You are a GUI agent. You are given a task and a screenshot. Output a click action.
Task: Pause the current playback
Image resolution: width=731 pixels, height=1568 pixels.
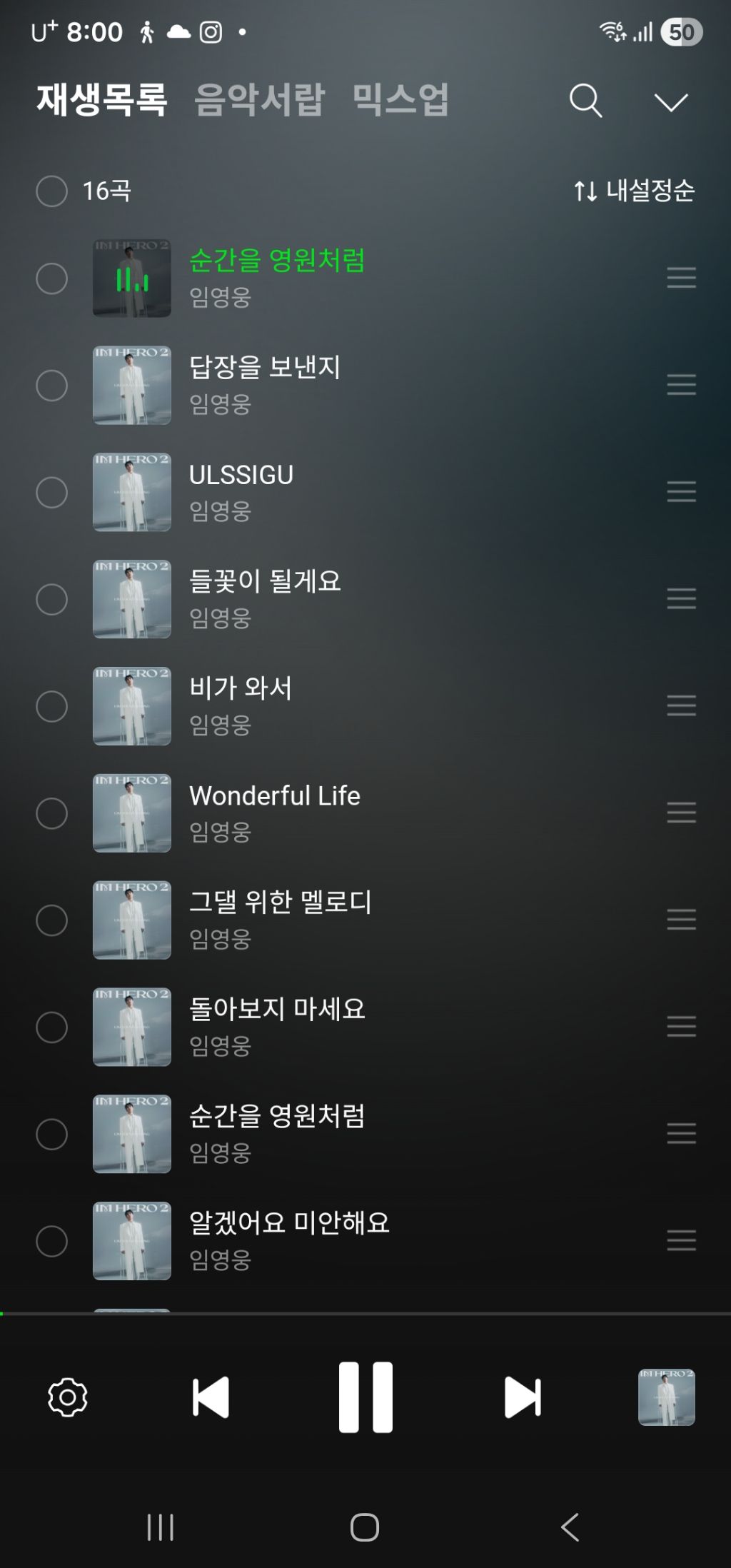pos(365,1397)
